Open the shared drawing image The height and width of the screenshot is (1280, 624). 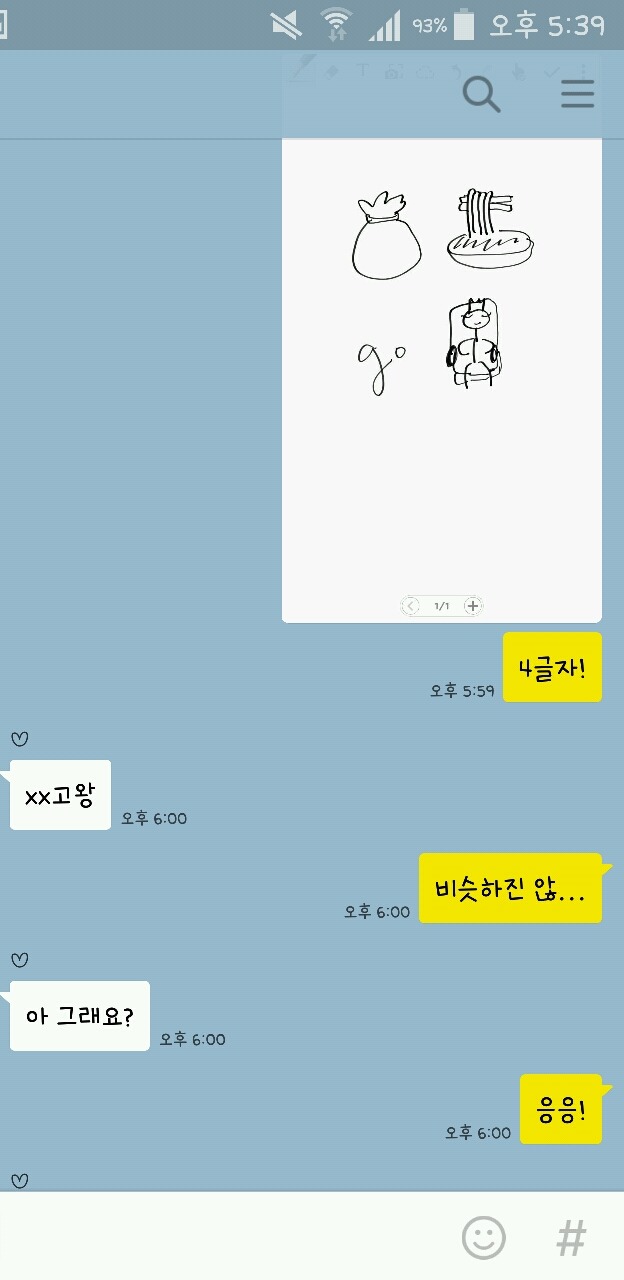(x=441, y=380)
